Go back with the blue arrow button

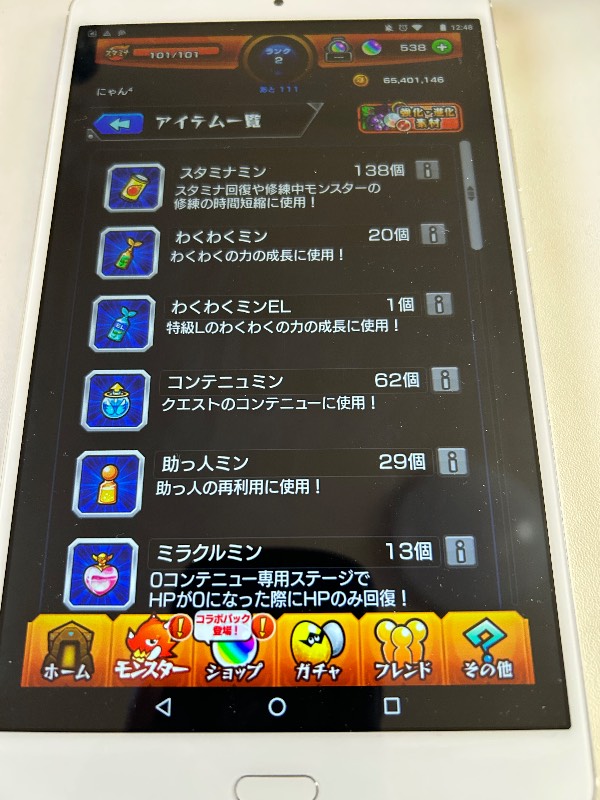pyautogui.click(x=119, y=124)
